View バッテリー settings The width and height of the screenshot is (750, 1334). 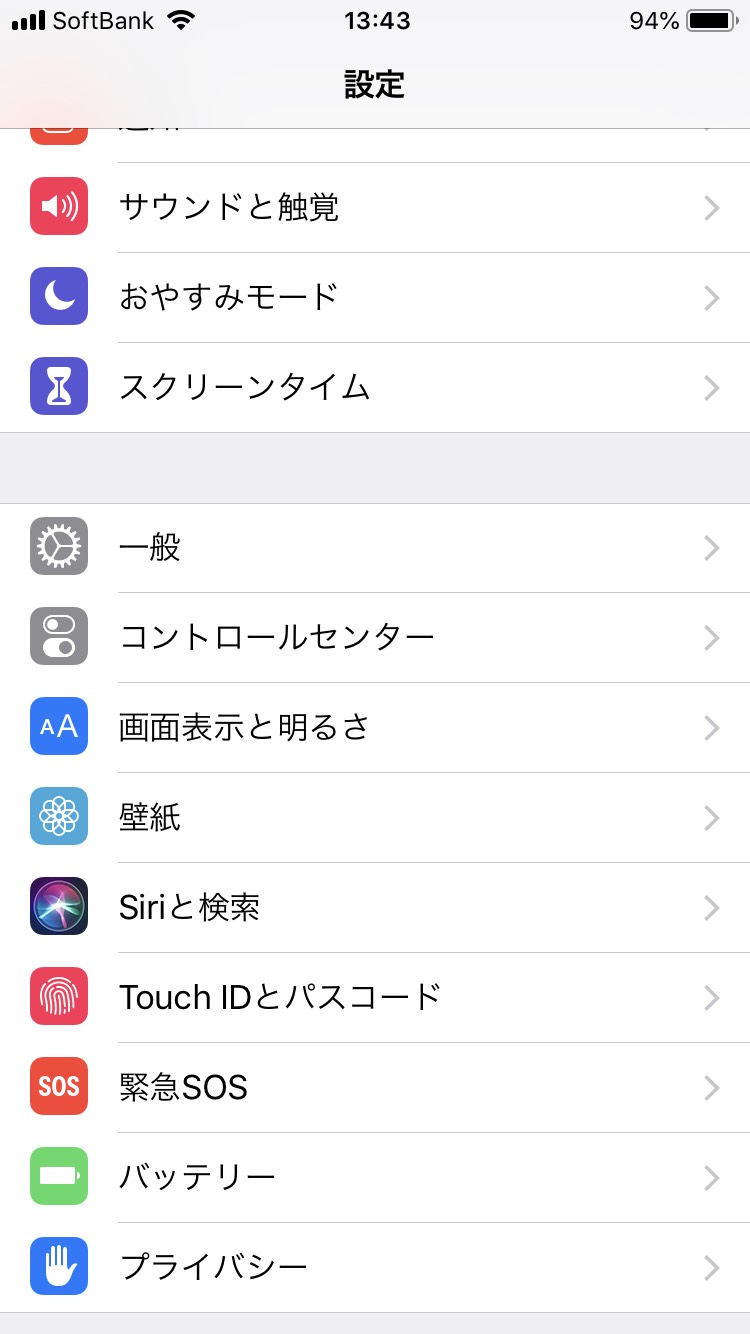tap(375, 1178)
